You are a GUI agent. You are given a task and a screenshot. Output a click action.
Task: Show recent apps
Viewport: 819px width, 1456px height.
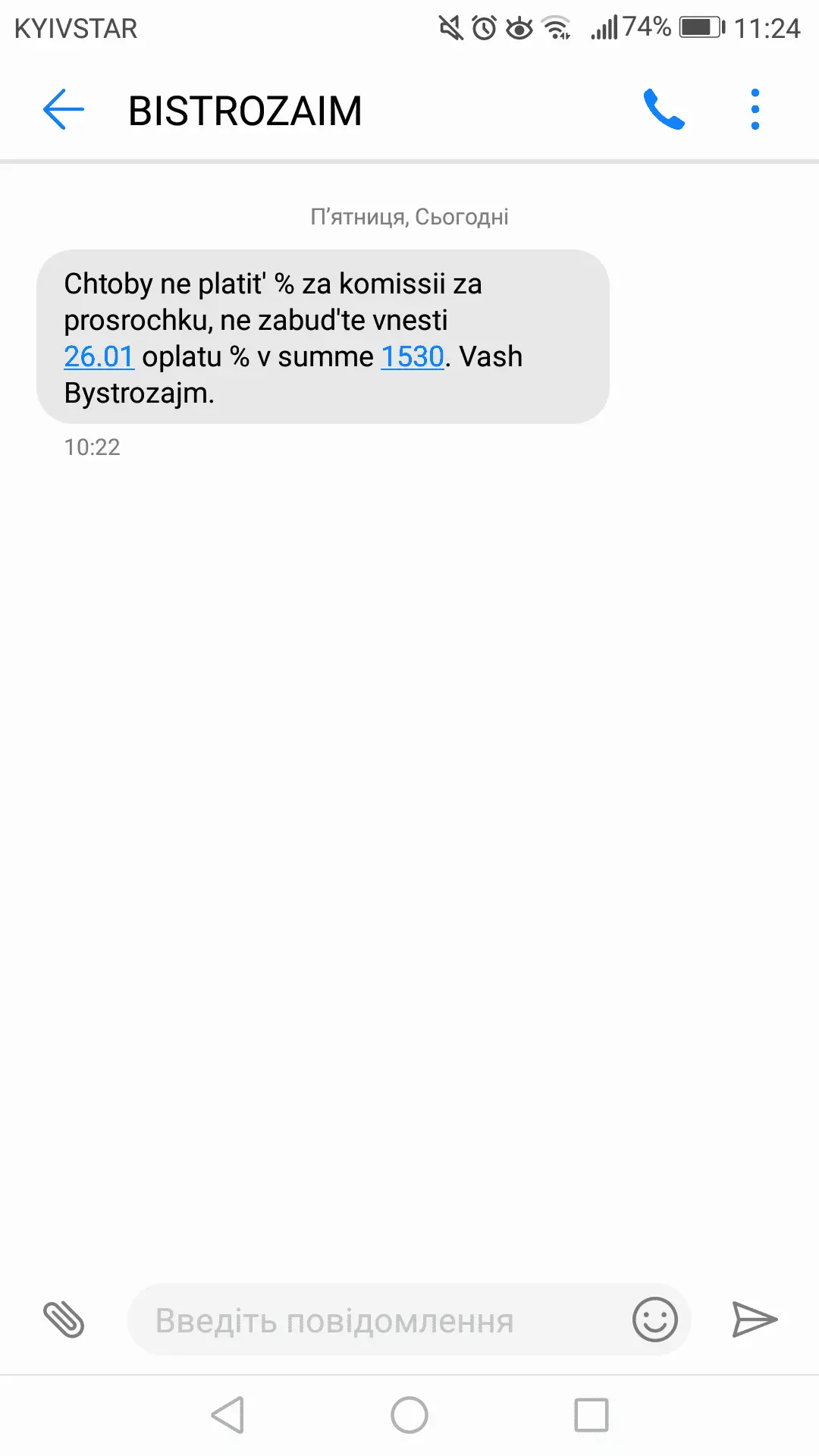tap(591, 1415)
